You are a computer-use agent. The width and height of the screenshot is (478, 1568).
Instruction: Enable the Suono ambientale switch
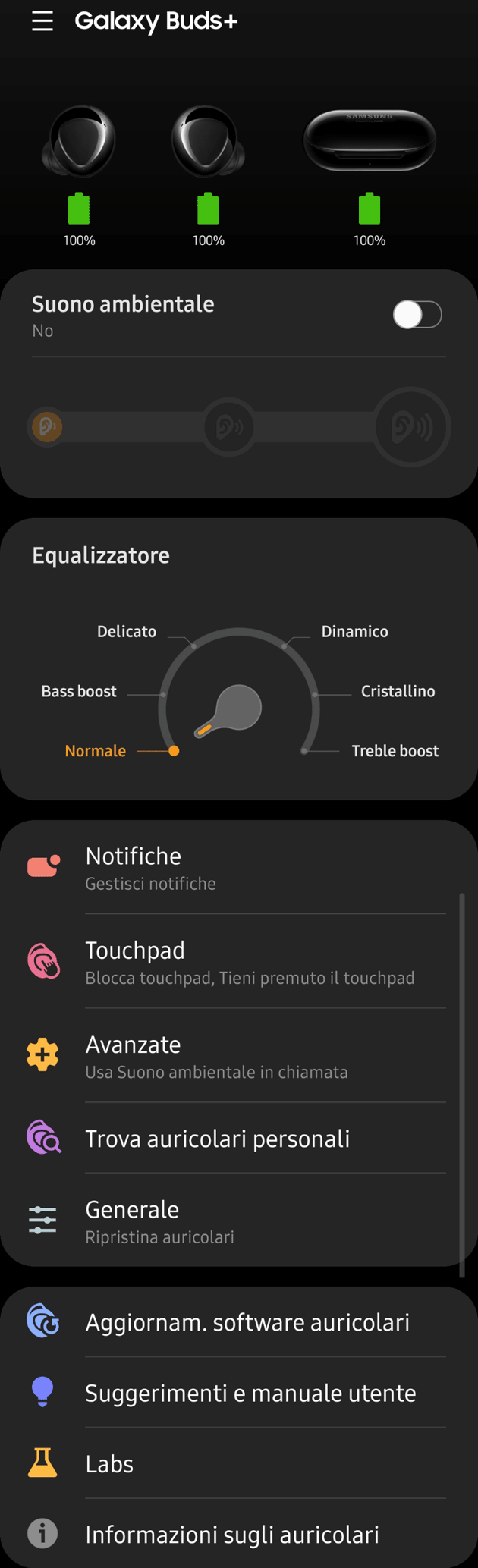click(x=417, y=315)
